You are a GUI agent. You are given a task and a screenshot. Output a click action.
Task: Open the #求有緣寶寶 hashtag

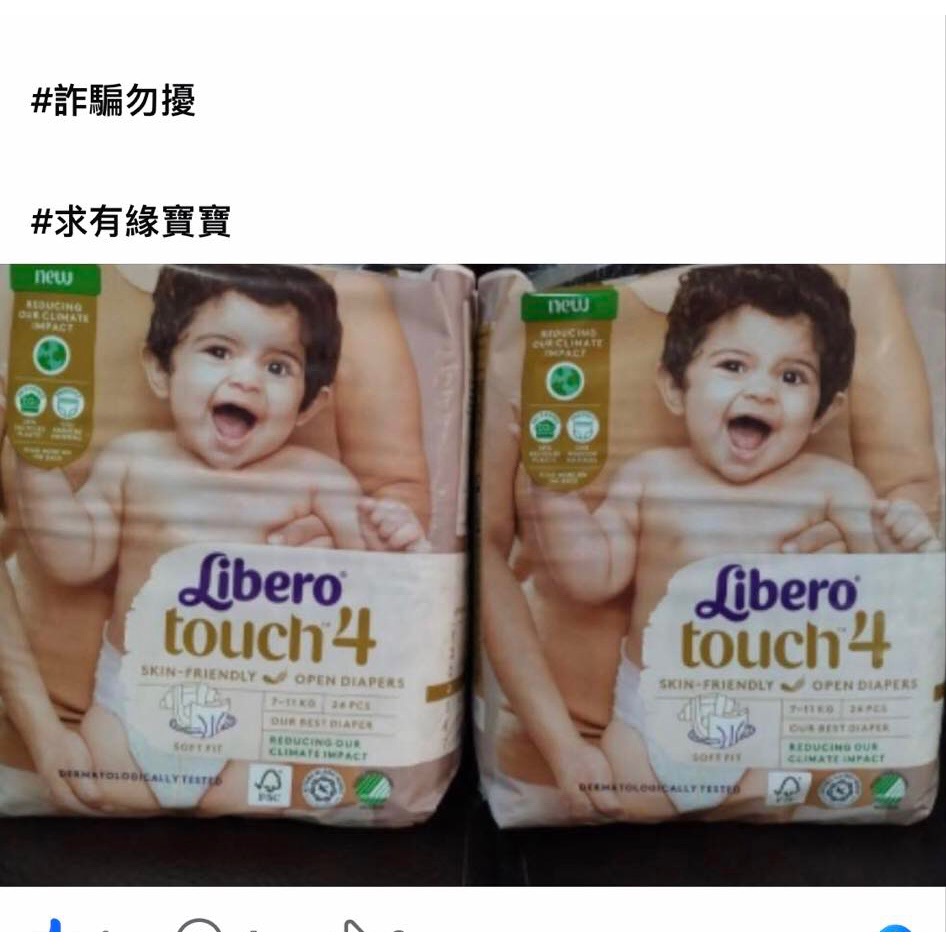[x=131, y=222]
